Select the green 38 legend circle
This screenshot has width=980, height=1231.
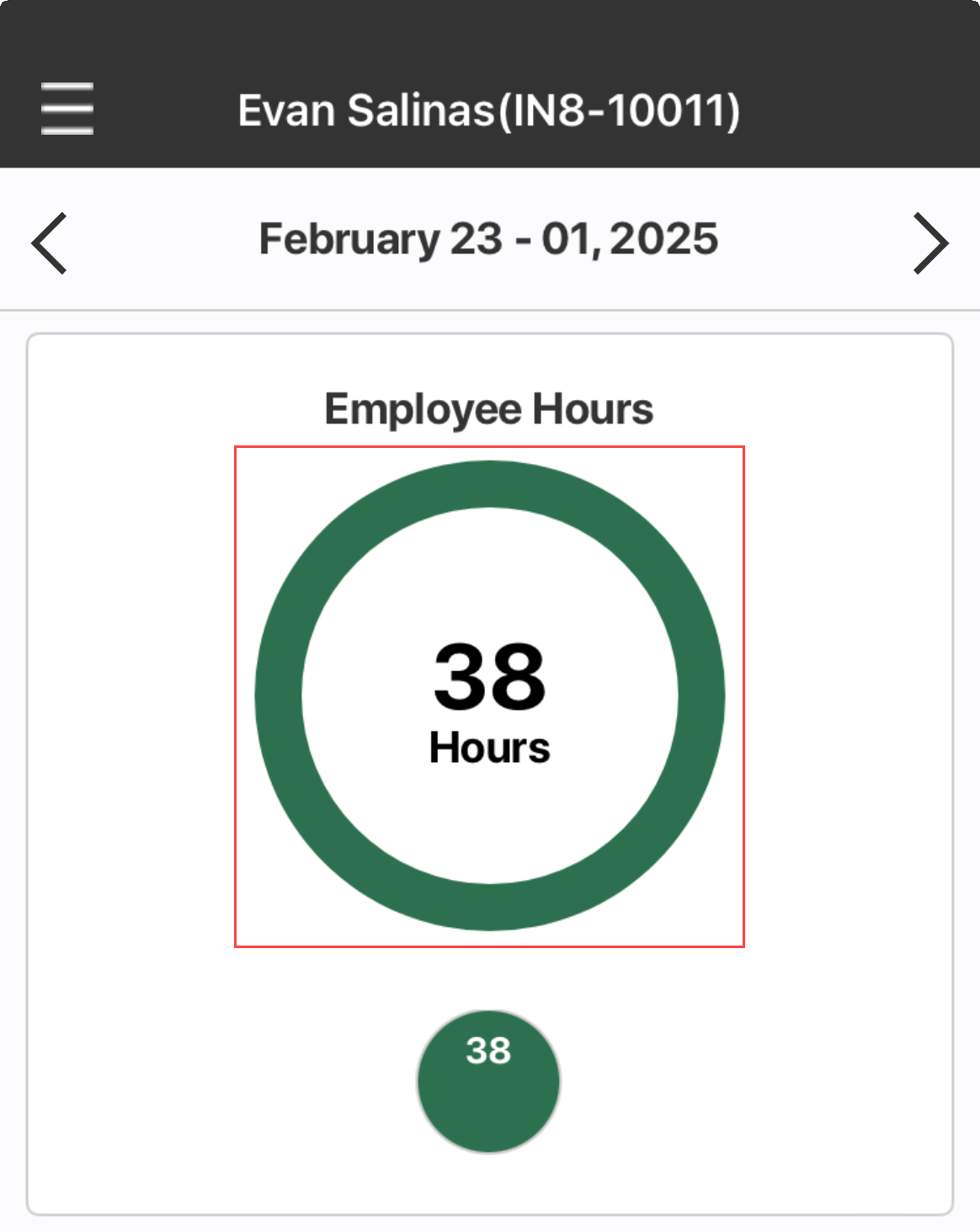click(488, 1081)
